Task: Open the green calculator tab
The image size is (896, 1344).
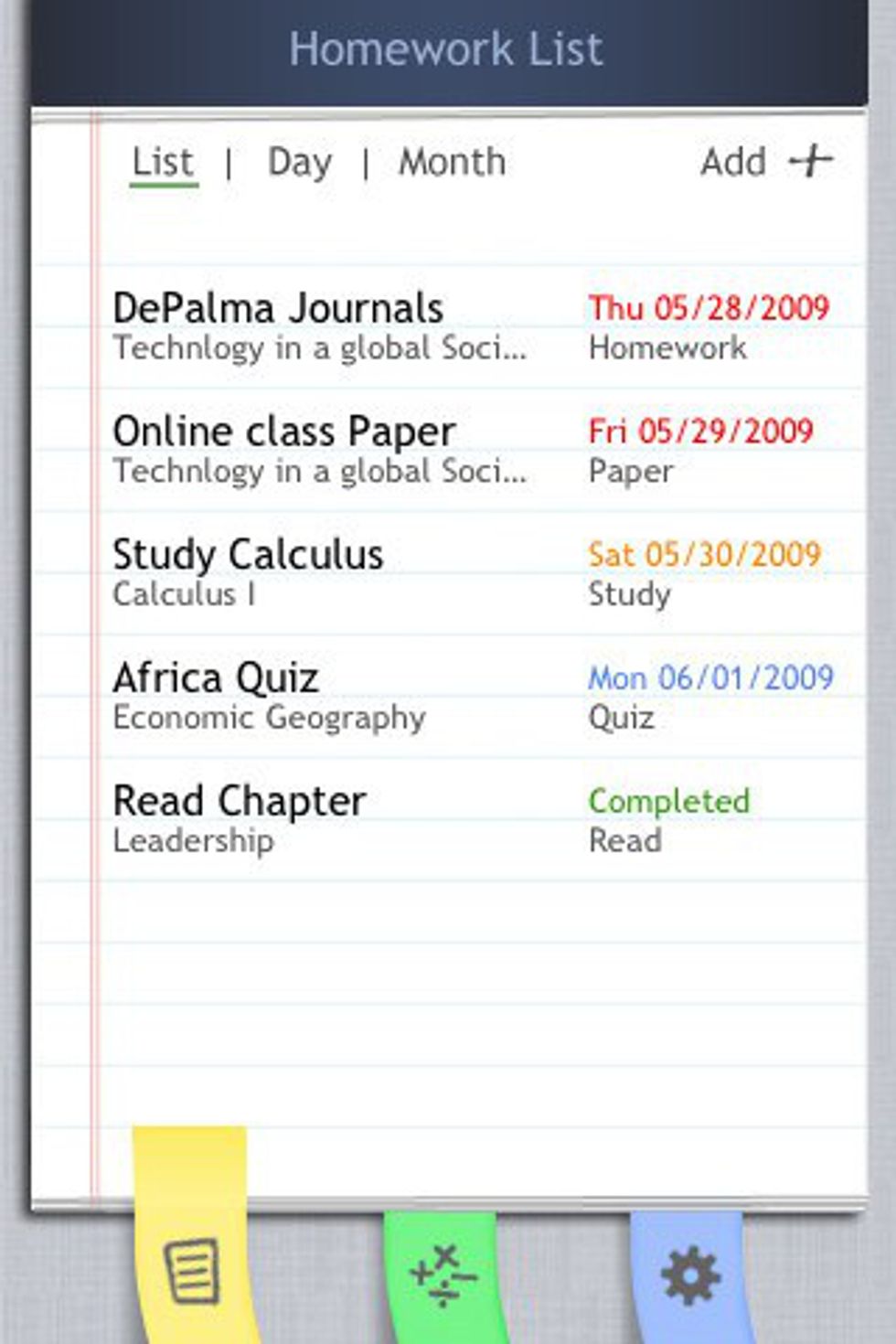Action: (443, 1275)
